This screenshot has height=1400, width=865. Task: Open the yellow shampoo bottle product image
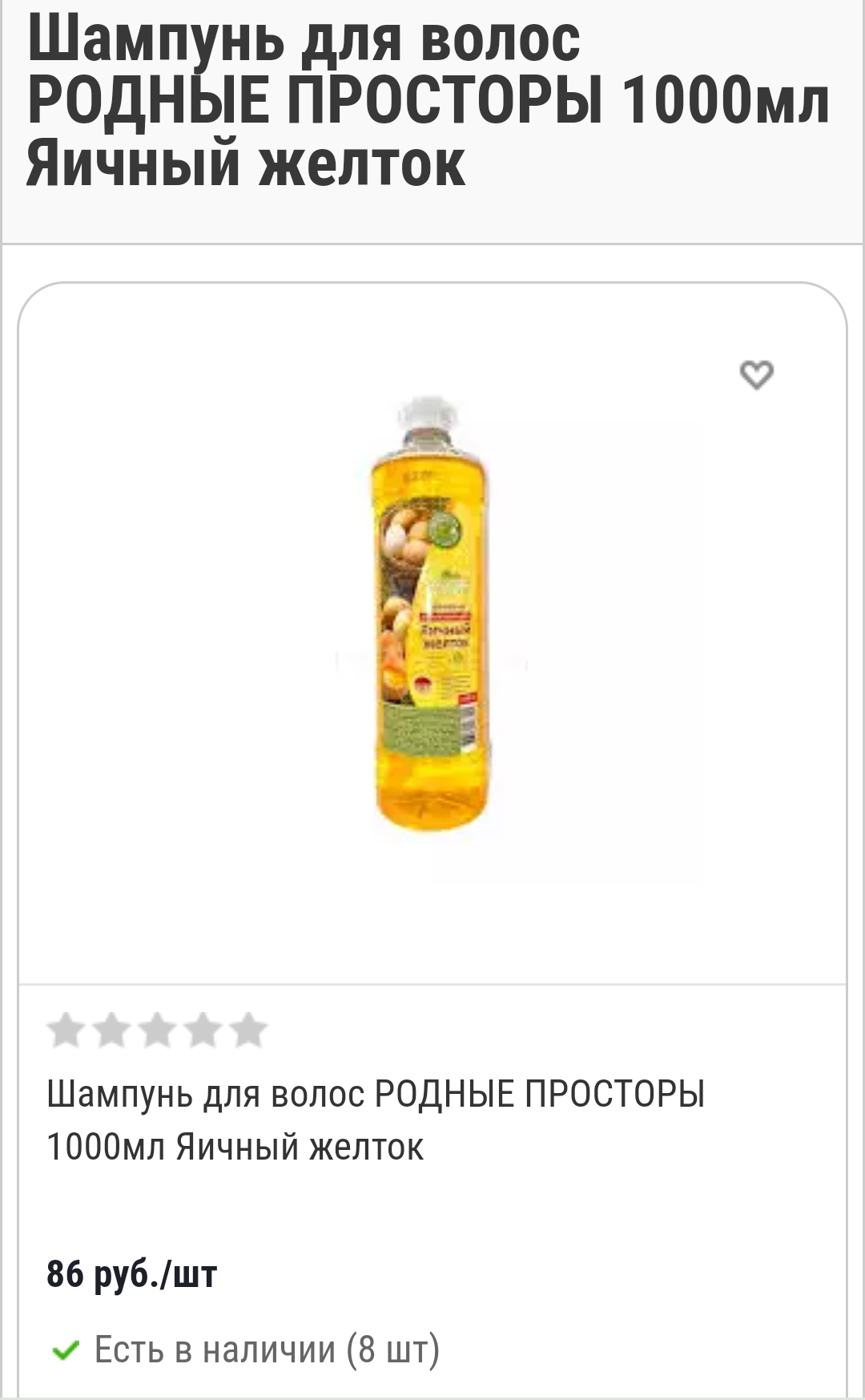pyautogui.click(x=431, y=615)
